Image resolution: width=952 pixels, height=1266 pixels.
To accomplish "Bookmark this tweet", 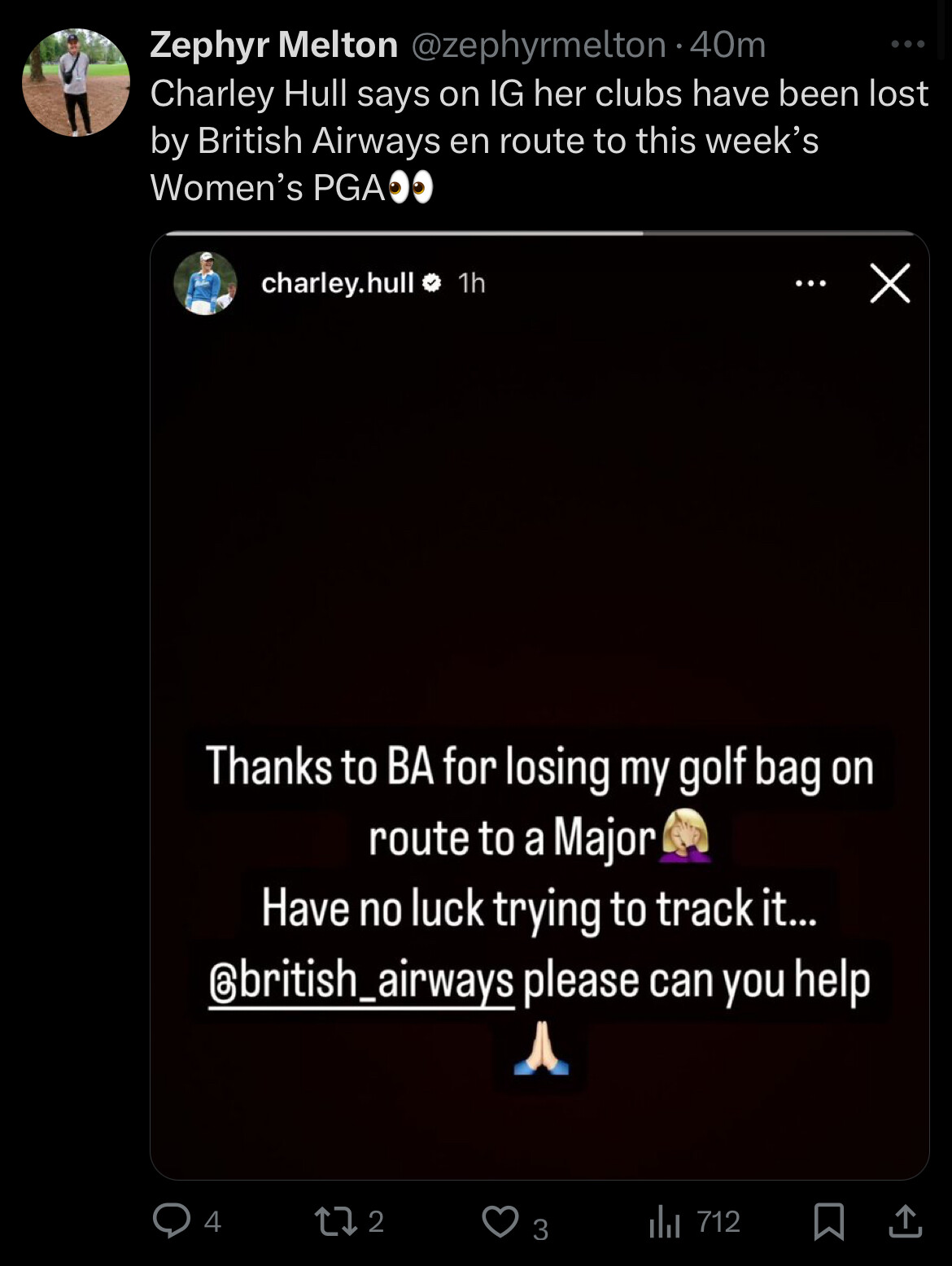I will coord(828,1220).
